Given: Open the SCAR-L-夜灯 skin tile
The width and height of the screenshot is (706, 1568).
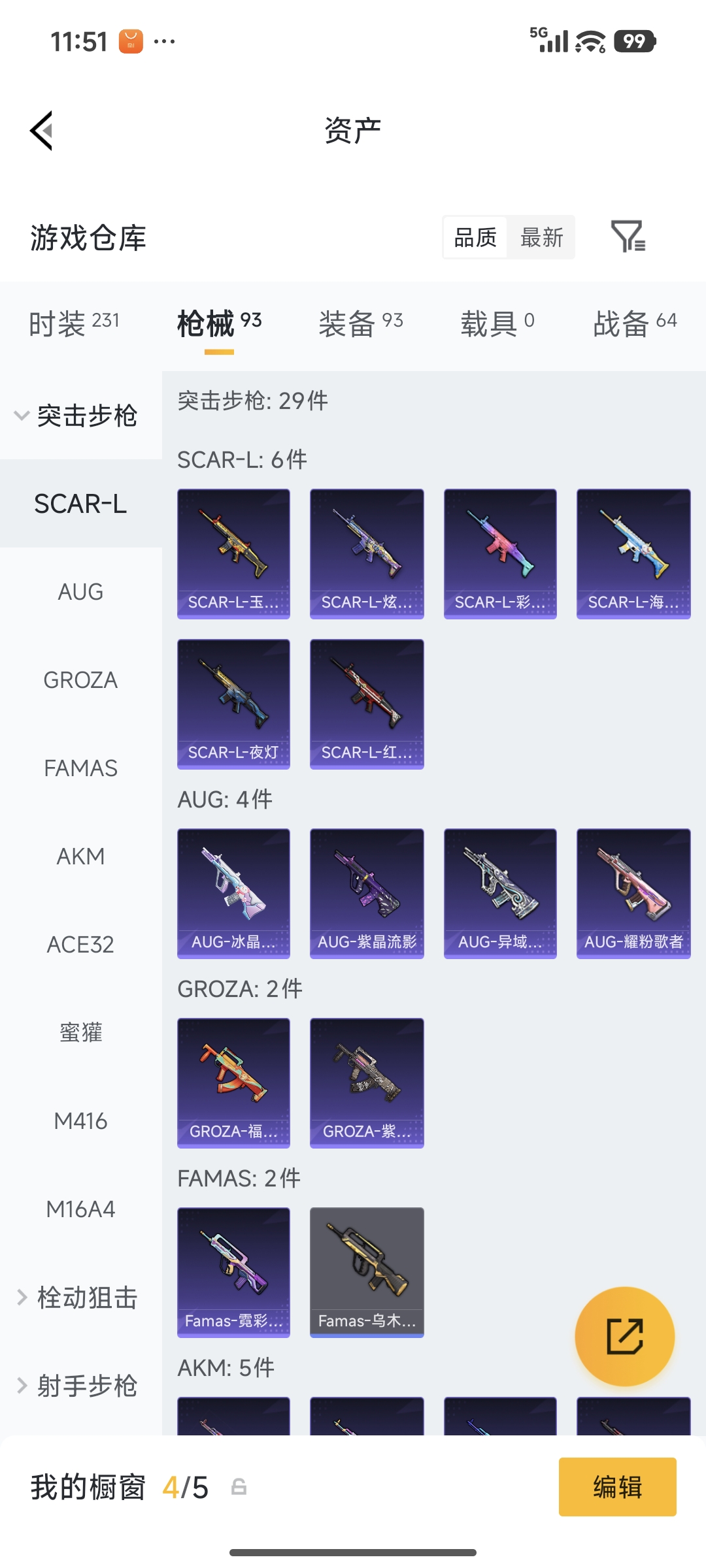Looking at the screenshot, I should click(233, 704).
